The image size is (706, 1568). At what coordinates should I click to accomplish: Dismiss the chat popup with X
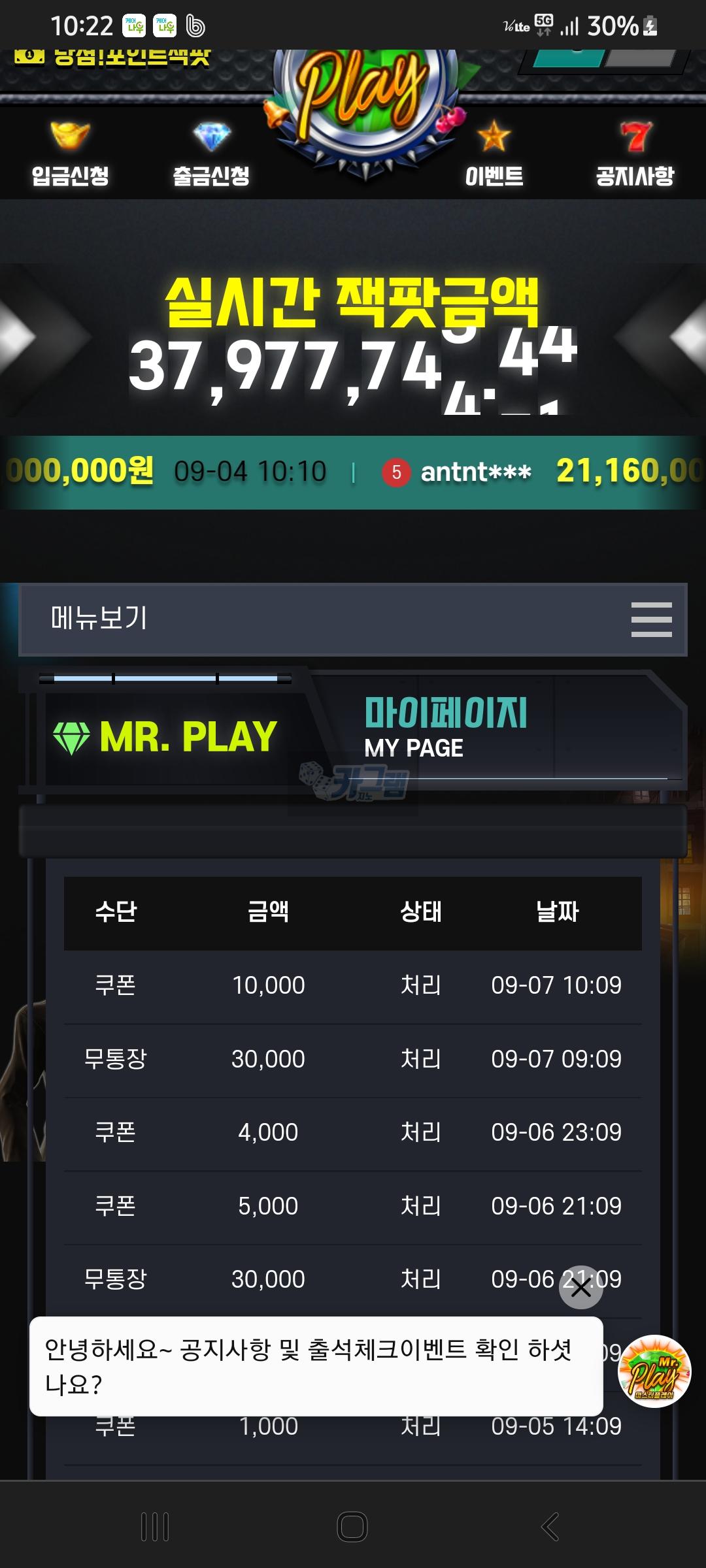click(x=580, y=1288)
